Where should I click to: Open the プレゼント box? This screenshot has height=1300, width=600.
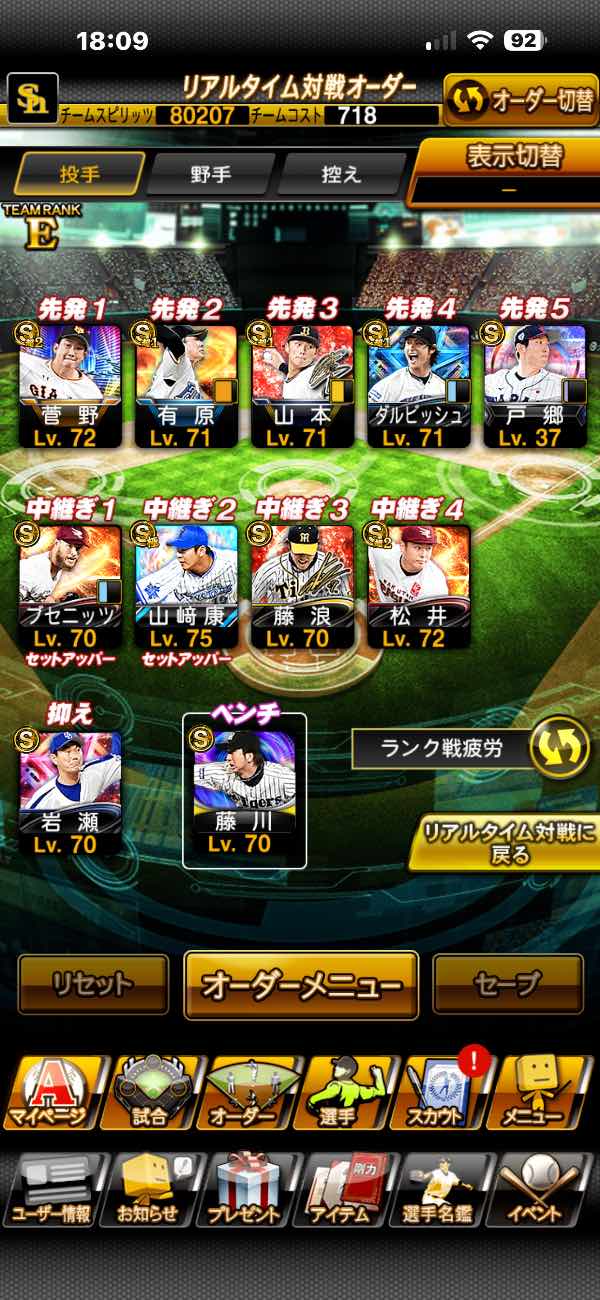(x=247, y=1190)
